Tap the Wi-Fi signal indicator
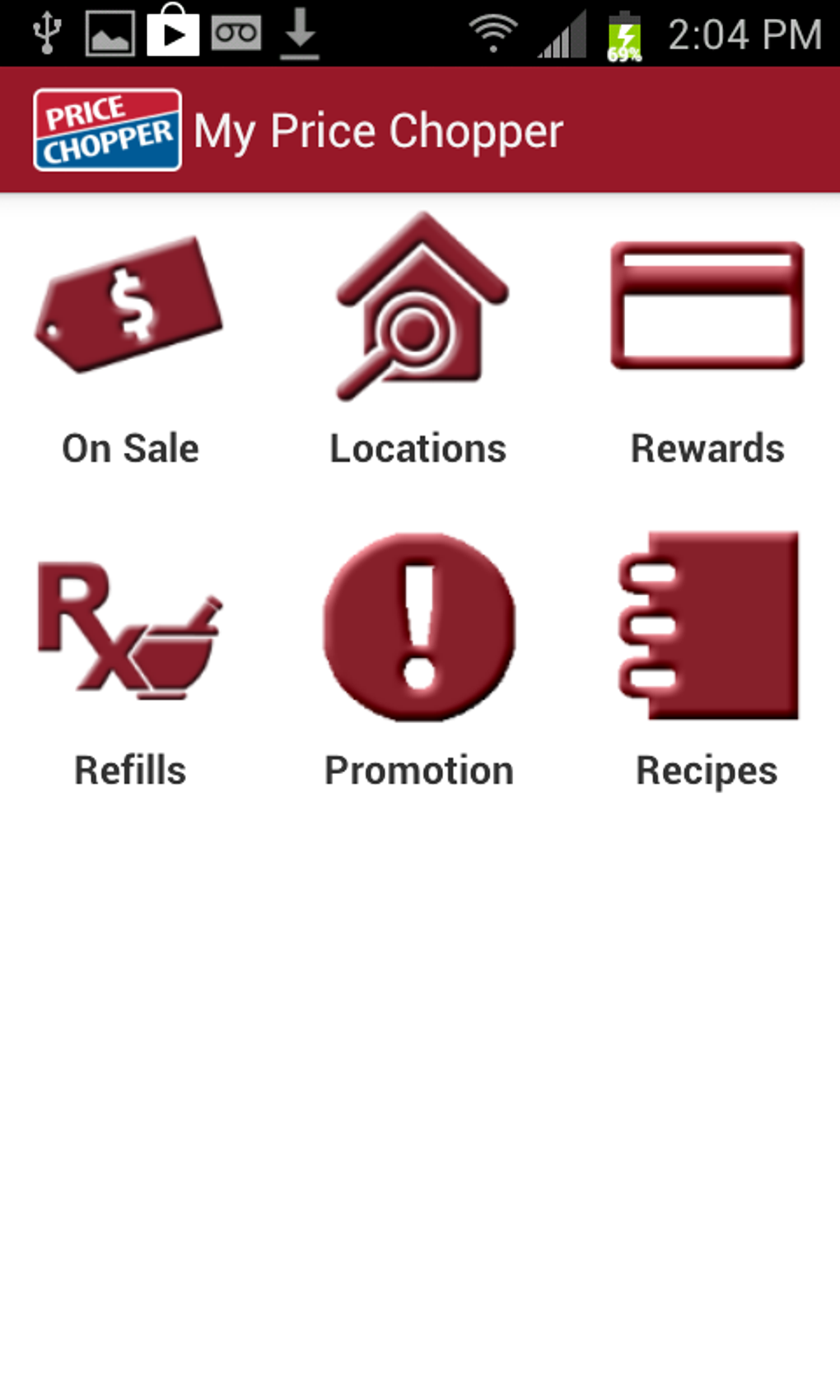840x1400 pixels. pyautogui.click(x=492, y=33)
